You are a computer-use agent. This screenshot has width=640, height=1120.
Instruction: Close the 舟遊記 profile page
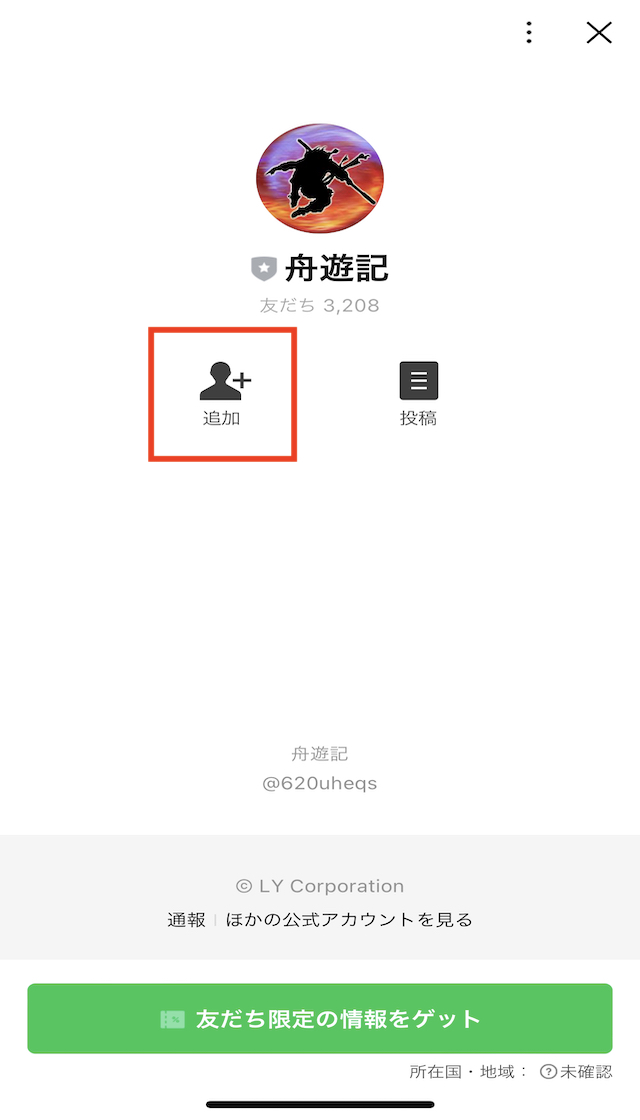[598, 33]
